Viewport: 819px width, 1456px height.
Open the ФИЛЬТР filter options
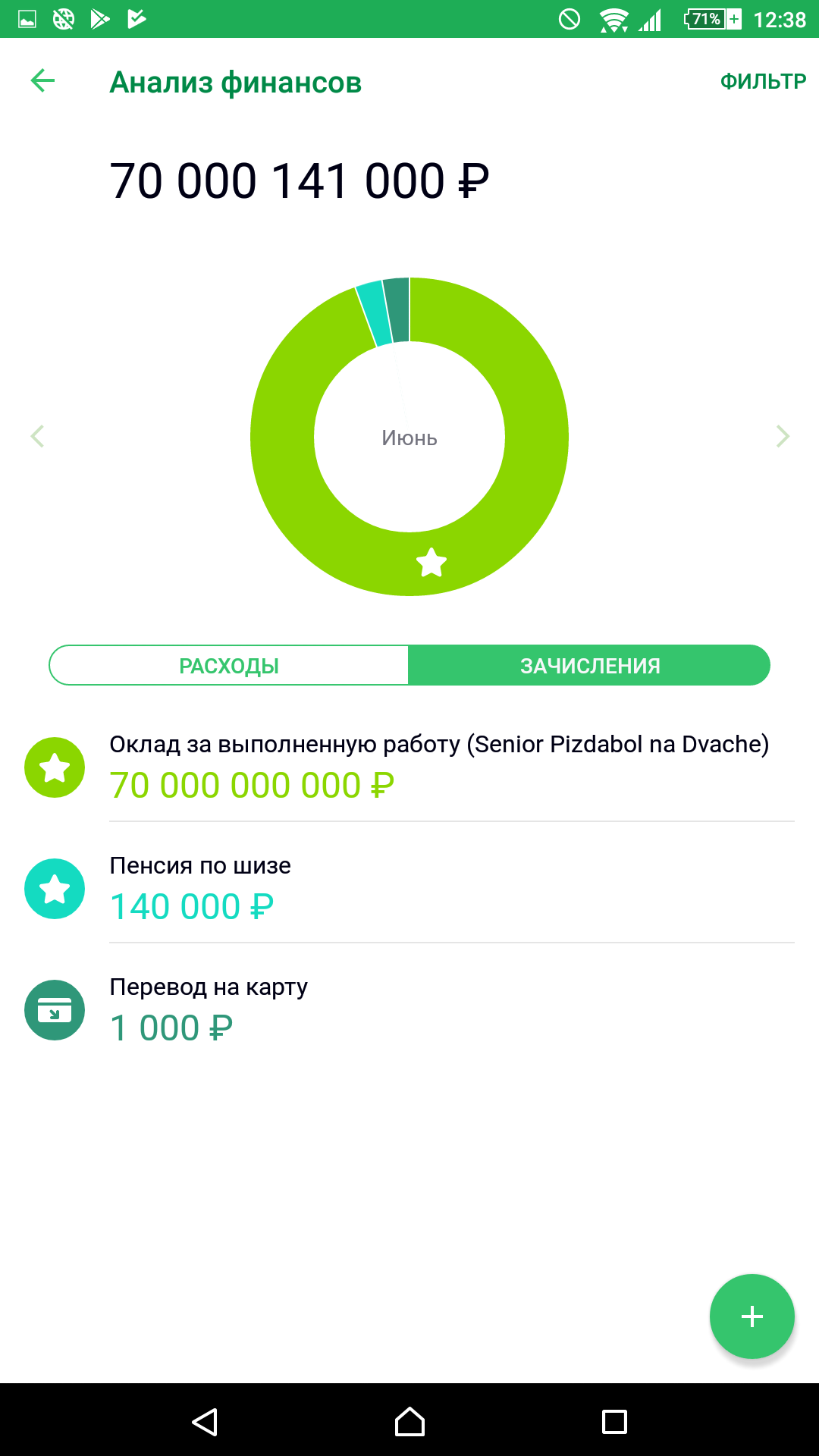pyautogui.click(x=762, y=81)
